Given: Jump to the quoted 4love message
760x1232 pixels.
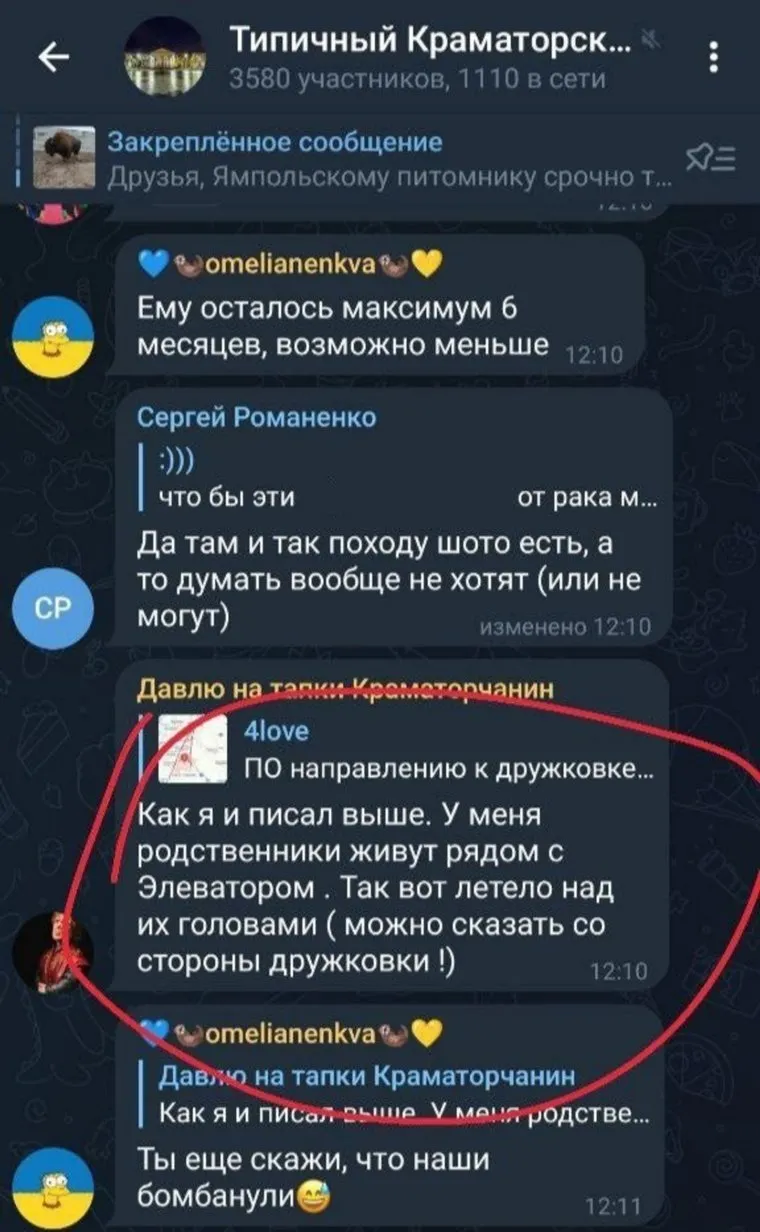Looking at the screenshot, I should point(400,752).
